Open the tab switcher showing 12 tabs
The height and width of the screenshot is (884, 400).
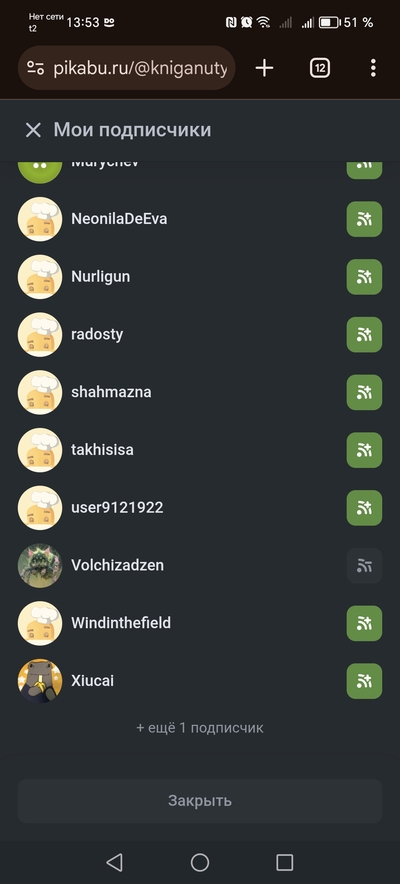[x=319, y=68]
